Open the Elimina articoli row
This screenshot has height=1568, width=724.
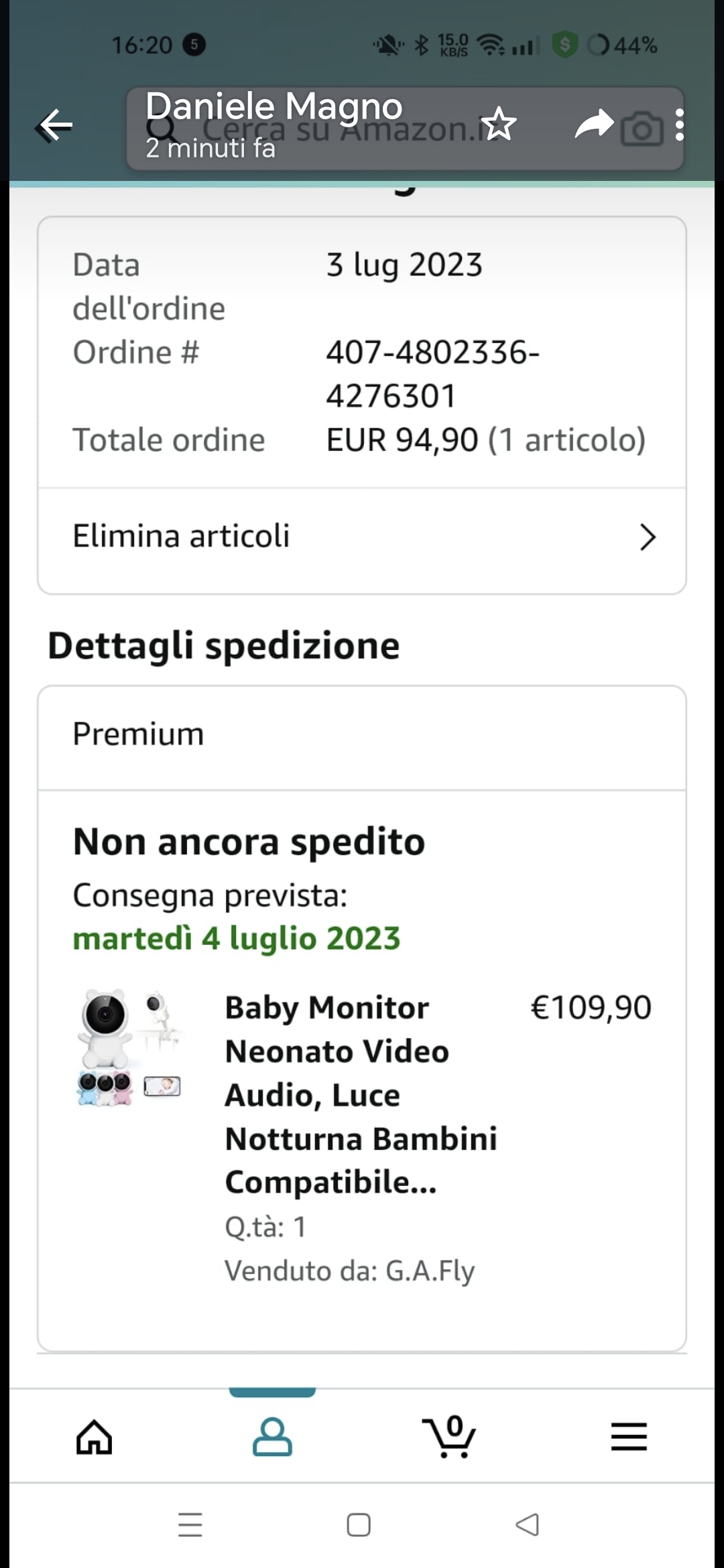(362, 537)
